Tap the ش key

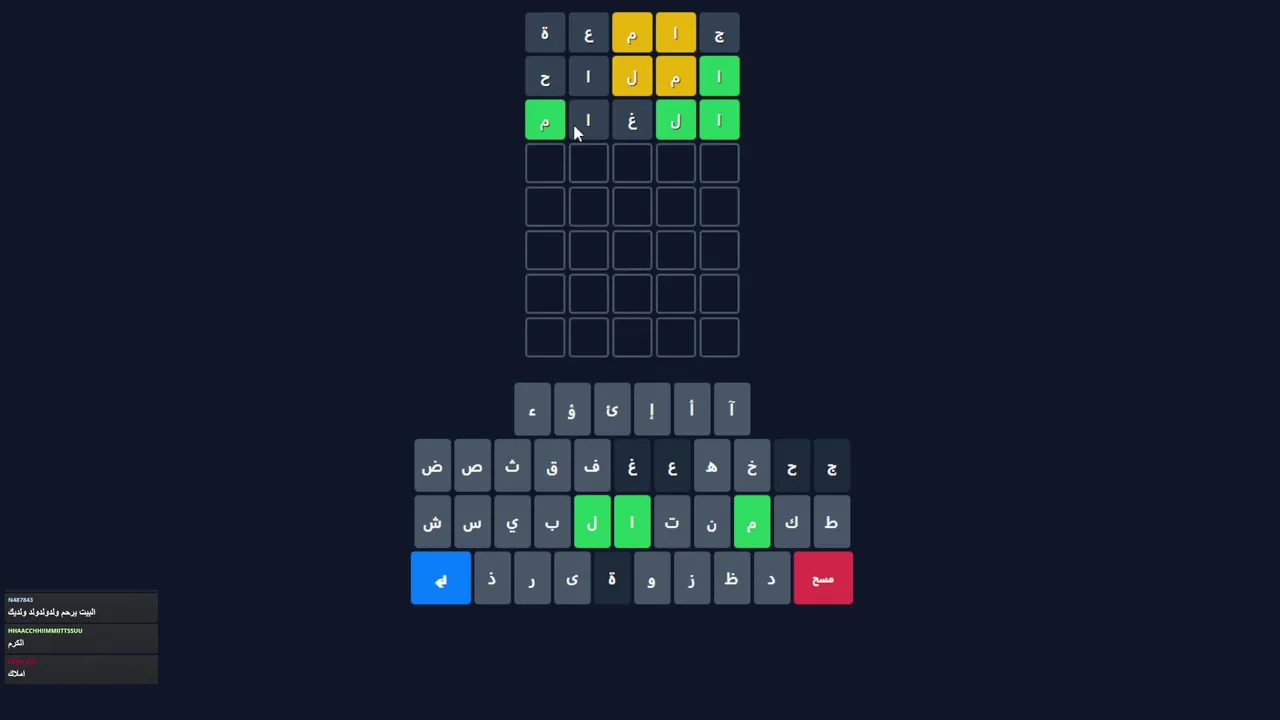click(x=432, y=523)
